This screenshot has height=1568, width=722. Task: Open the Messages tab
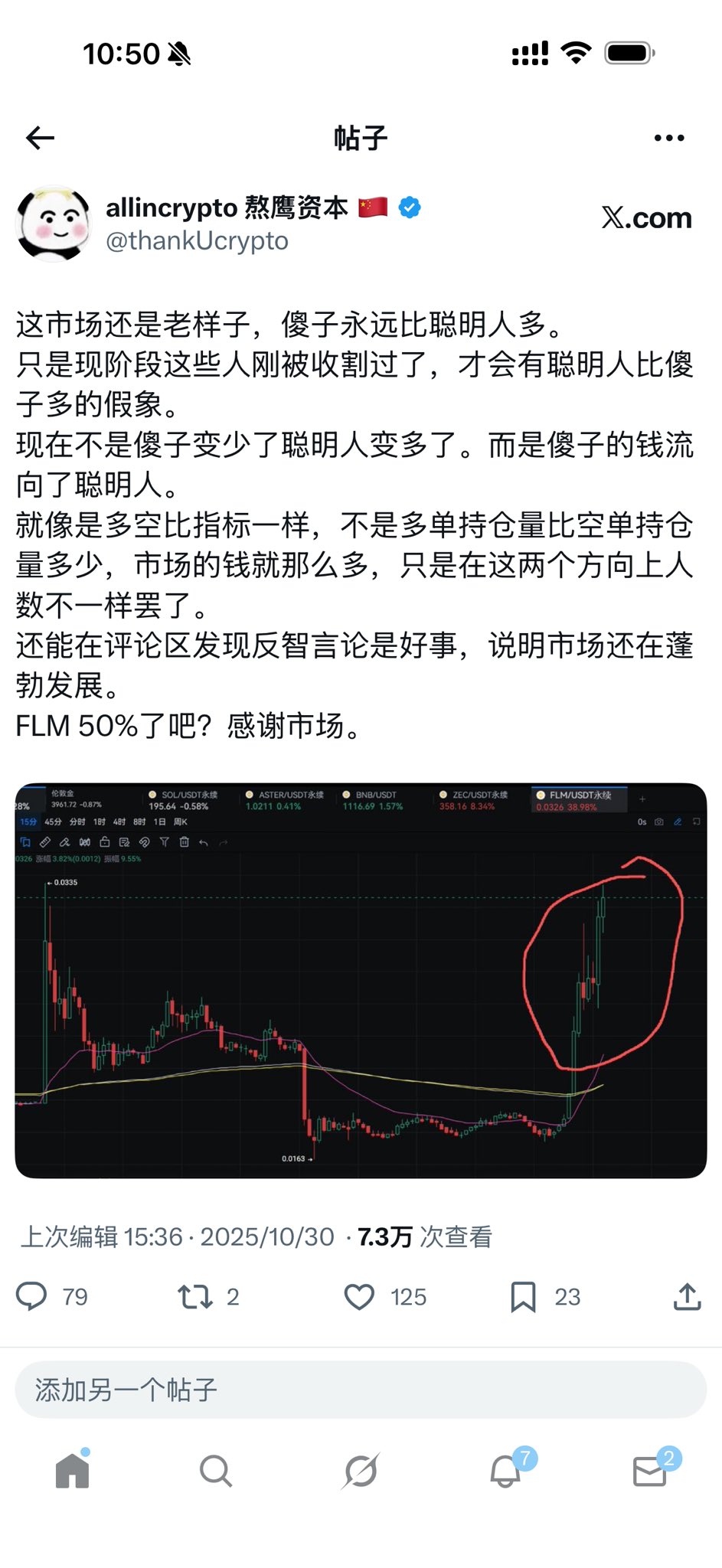click(650, 1471)
